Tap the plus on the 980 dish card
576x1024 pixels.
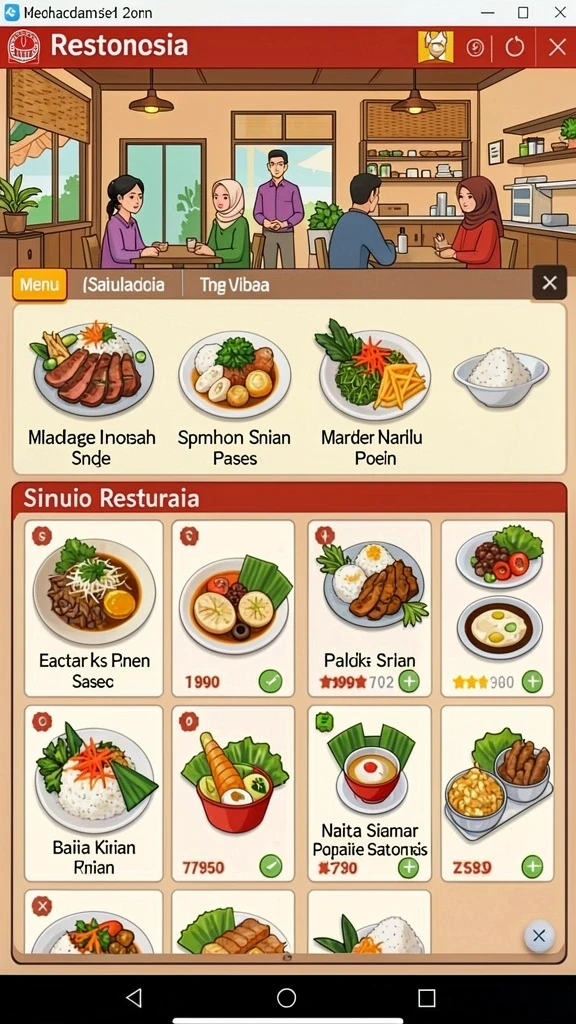pyautogui.click(x=532, y=682)
